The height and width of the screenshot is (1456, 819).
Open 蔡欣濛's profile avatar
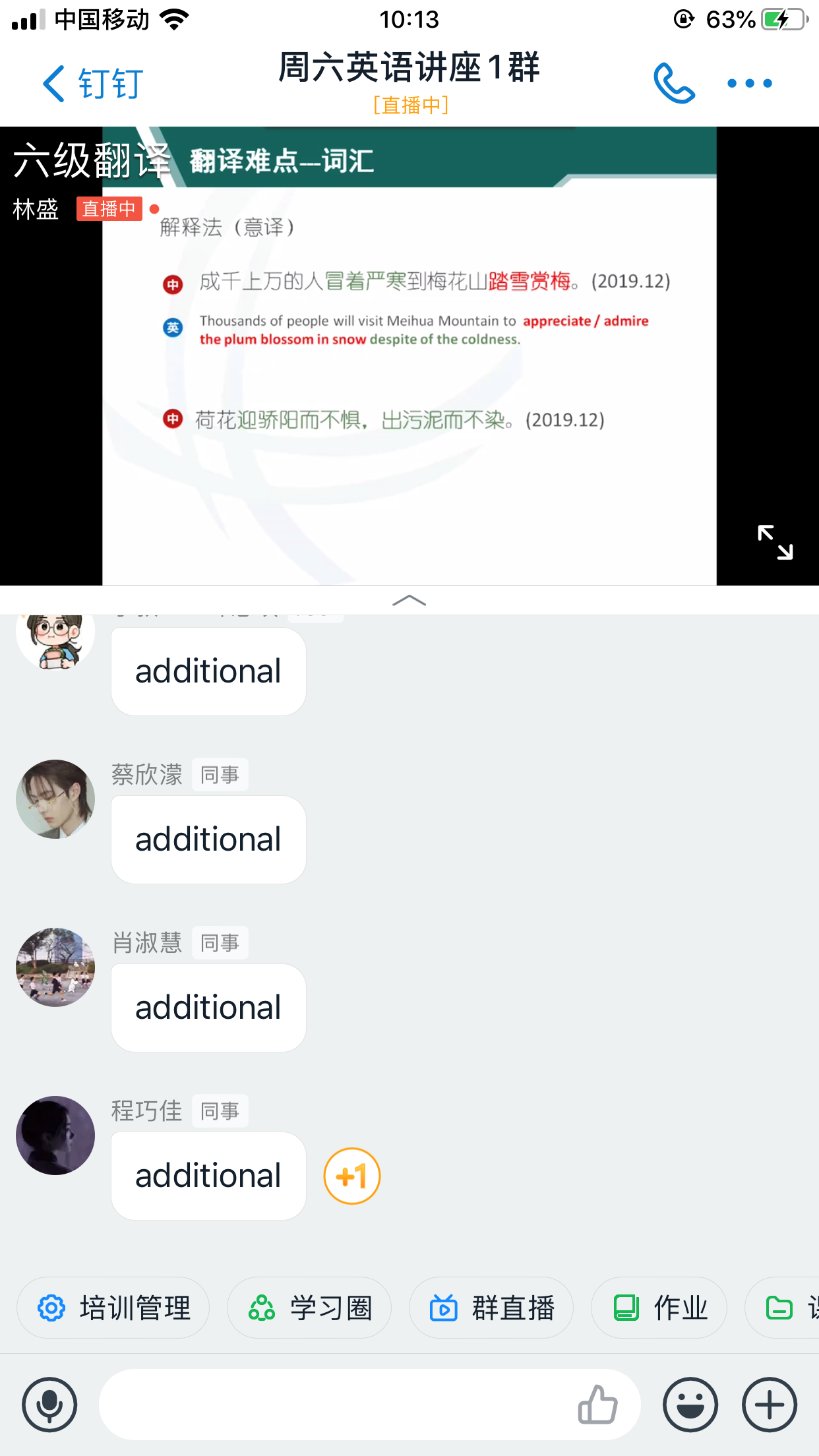click(55, 799)
